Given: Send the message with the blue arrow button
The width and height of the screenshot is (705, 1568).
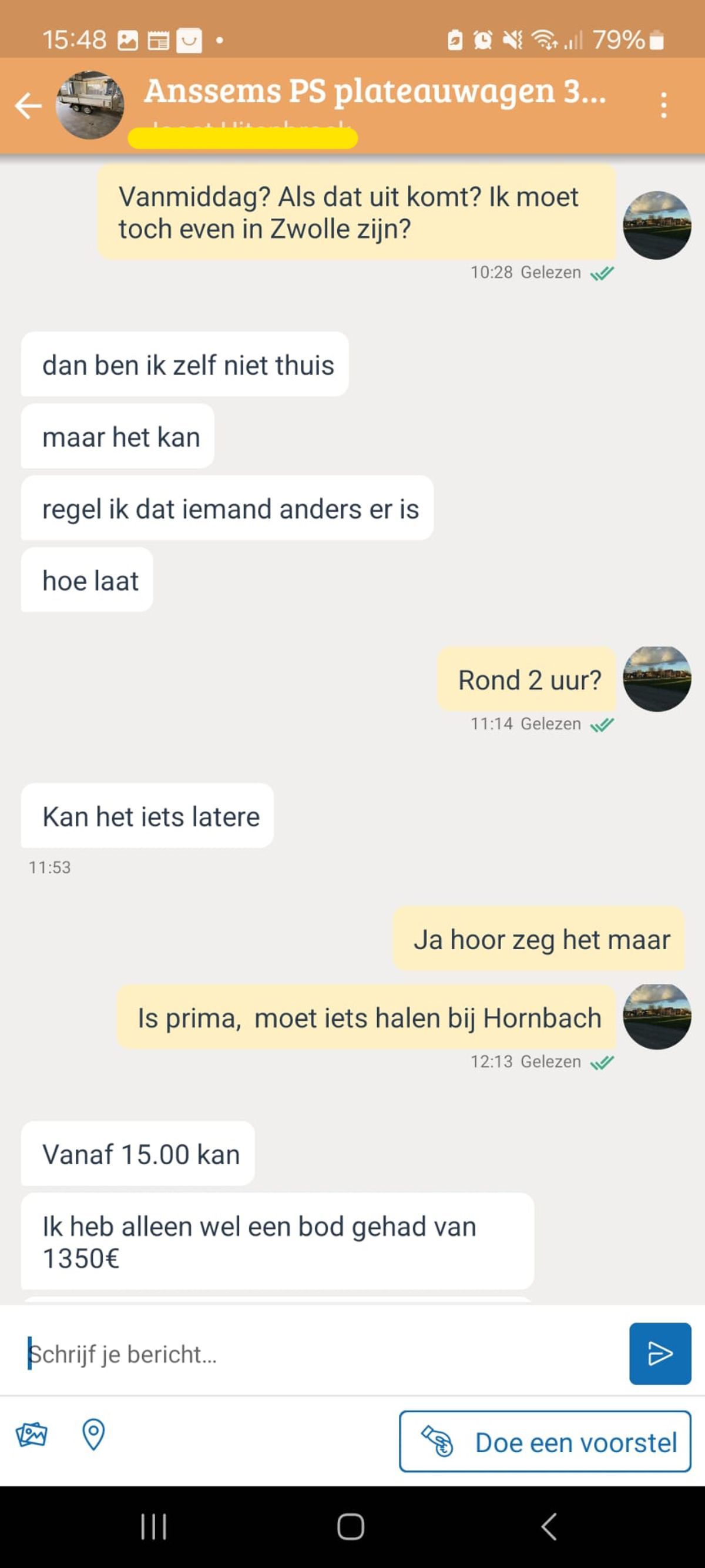Looking at the screenshot, I should [660, 1353].
